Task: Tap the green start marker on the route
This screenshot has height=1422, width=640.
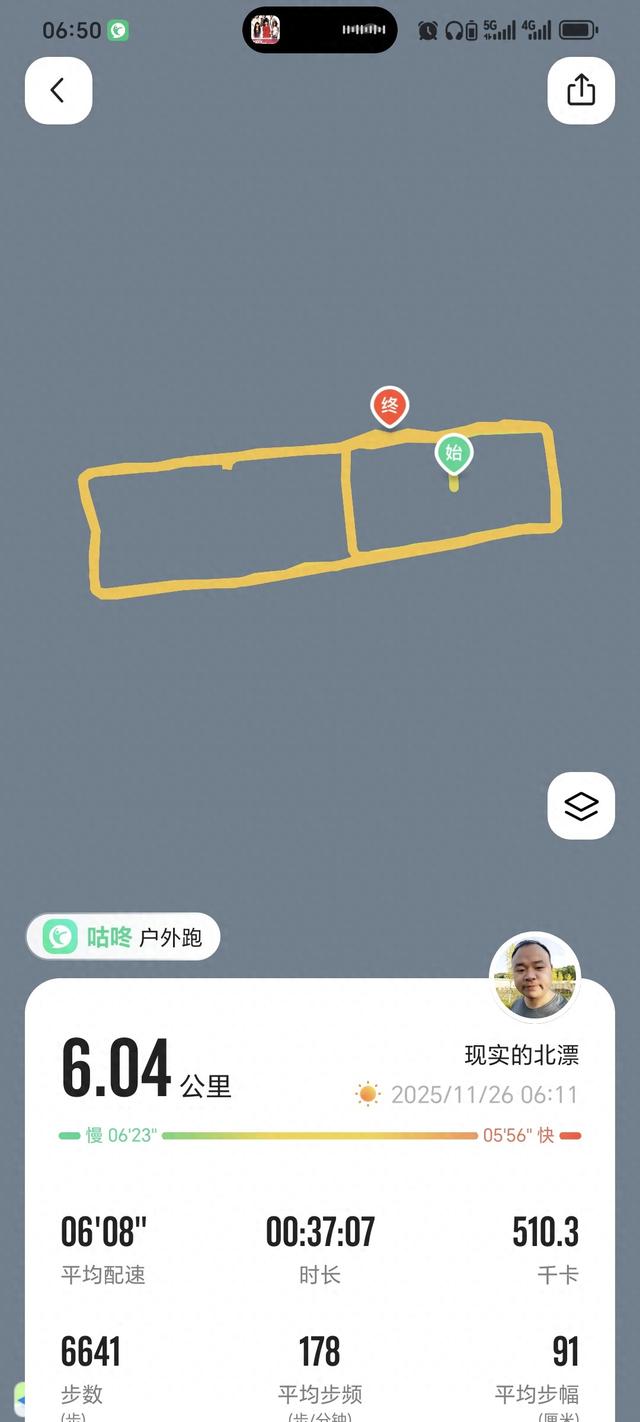Action: [x=454, y=454]
